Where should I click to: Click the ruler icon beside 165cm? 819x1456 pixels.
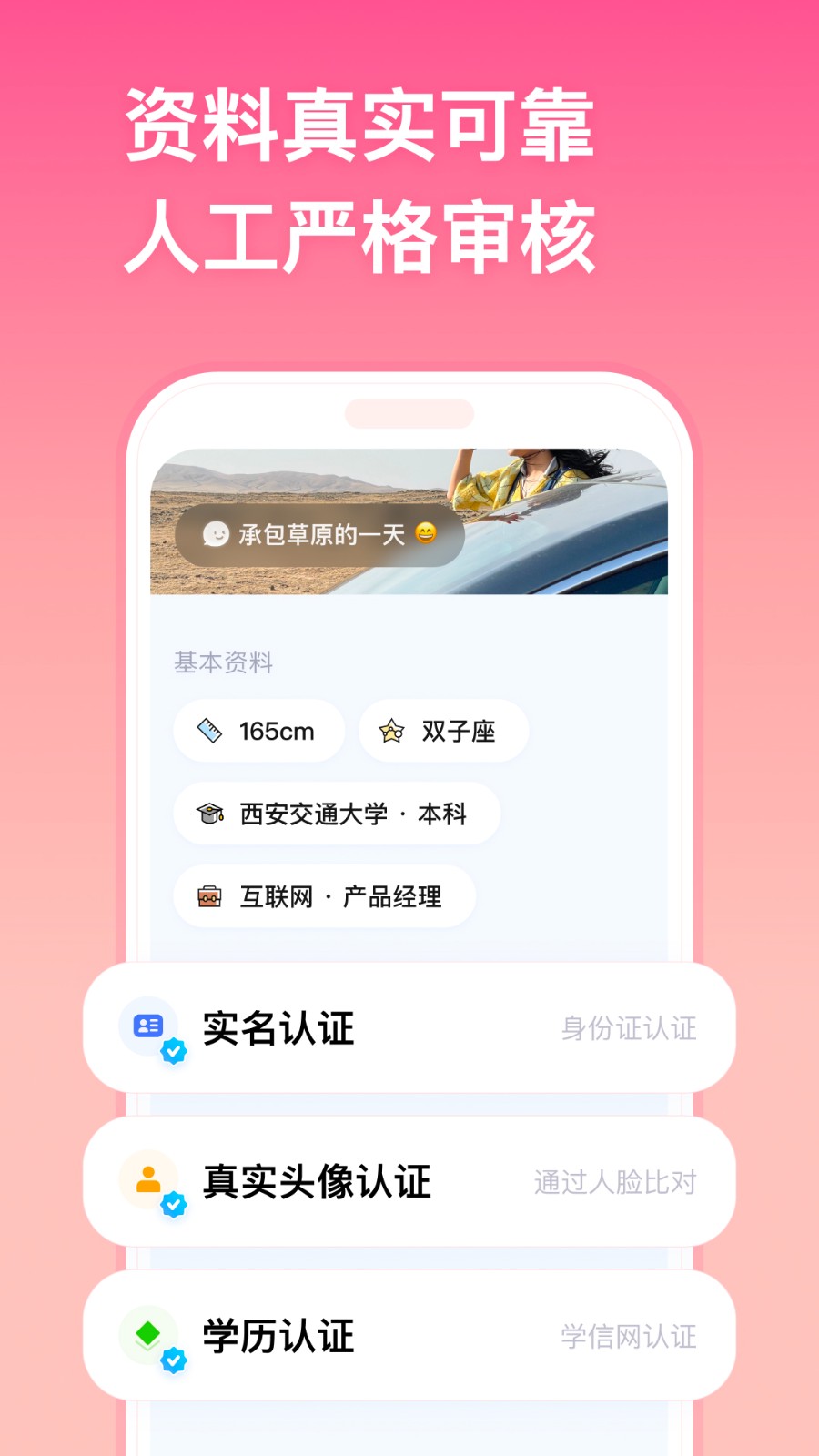[207, 731]
